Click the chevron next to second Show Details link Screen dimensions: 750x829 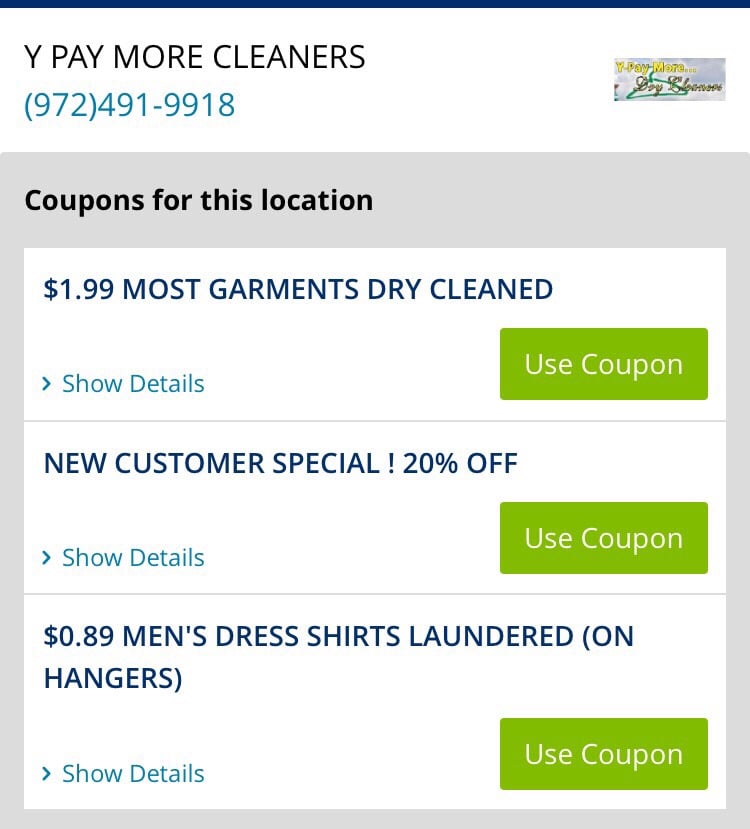[x=46, y=557]
